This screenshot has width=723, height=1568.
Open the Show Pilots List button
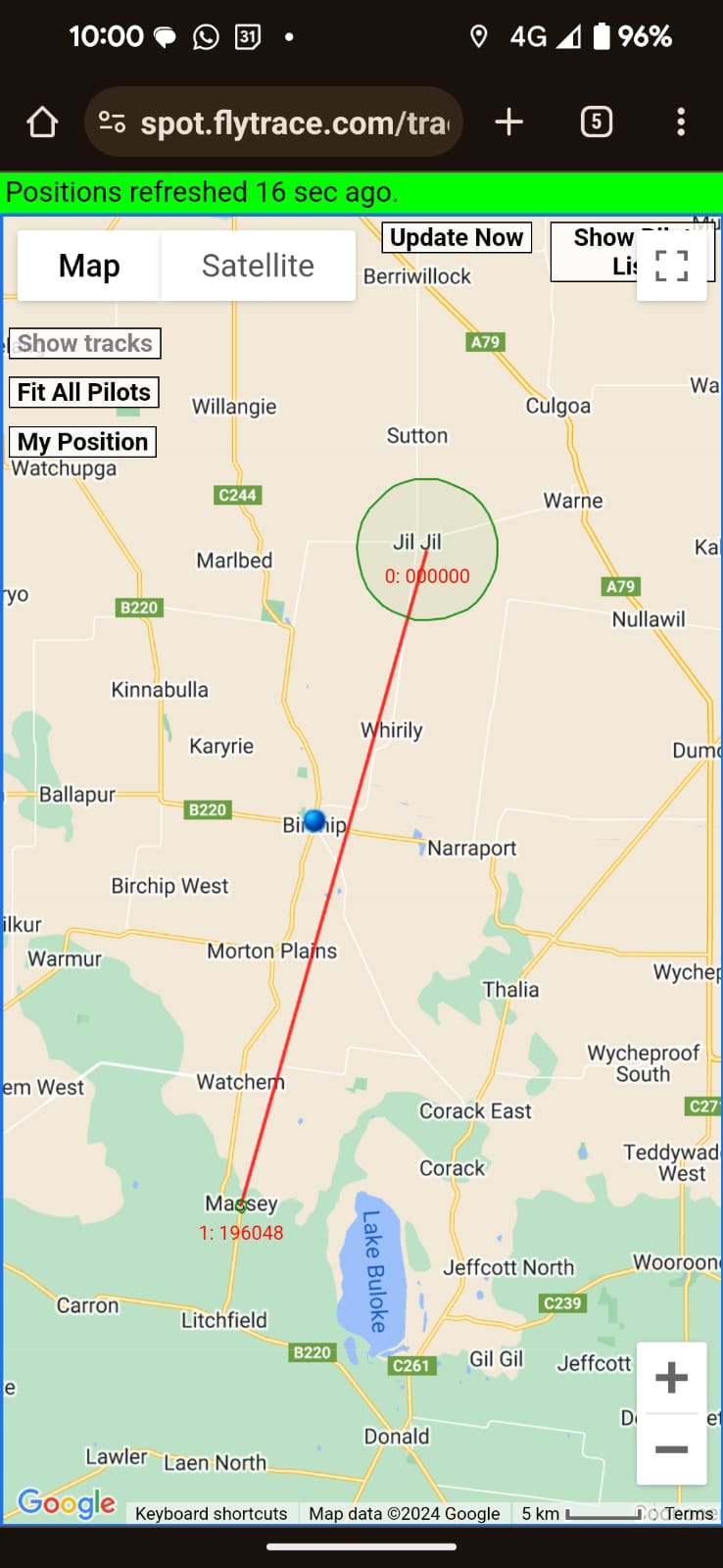tap(593, 251)
